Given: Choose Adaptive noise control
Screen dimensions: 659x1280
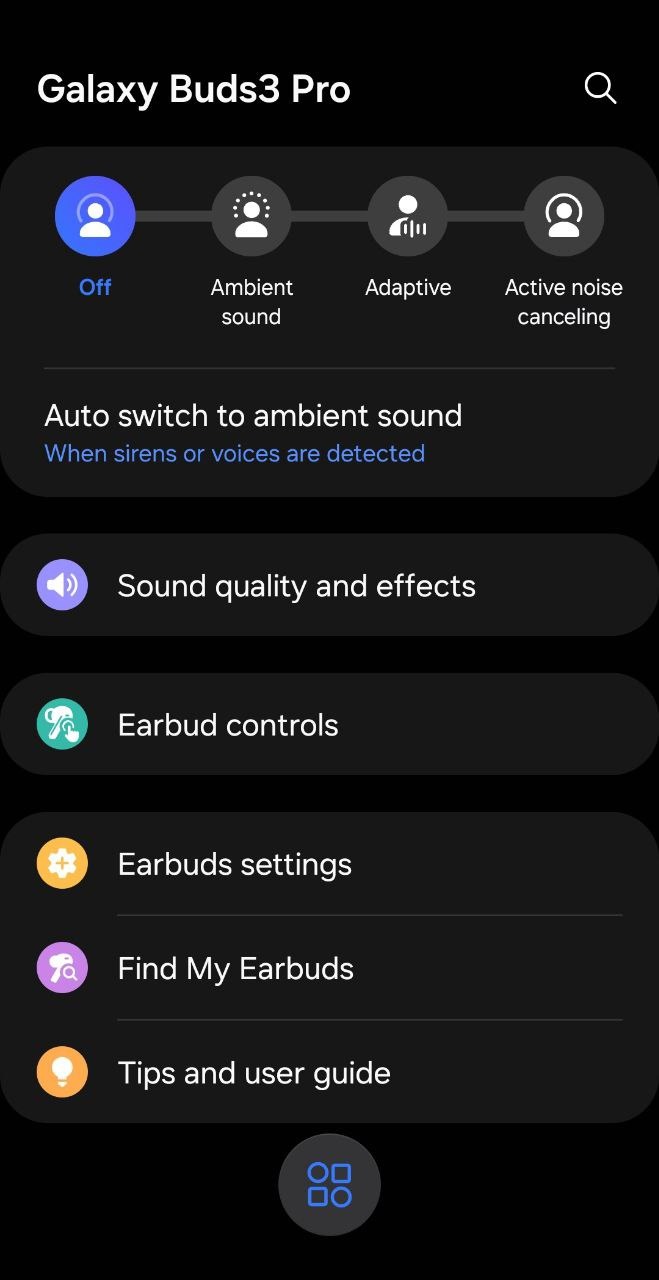Looking at the screenshot, I should pos(407,216).
